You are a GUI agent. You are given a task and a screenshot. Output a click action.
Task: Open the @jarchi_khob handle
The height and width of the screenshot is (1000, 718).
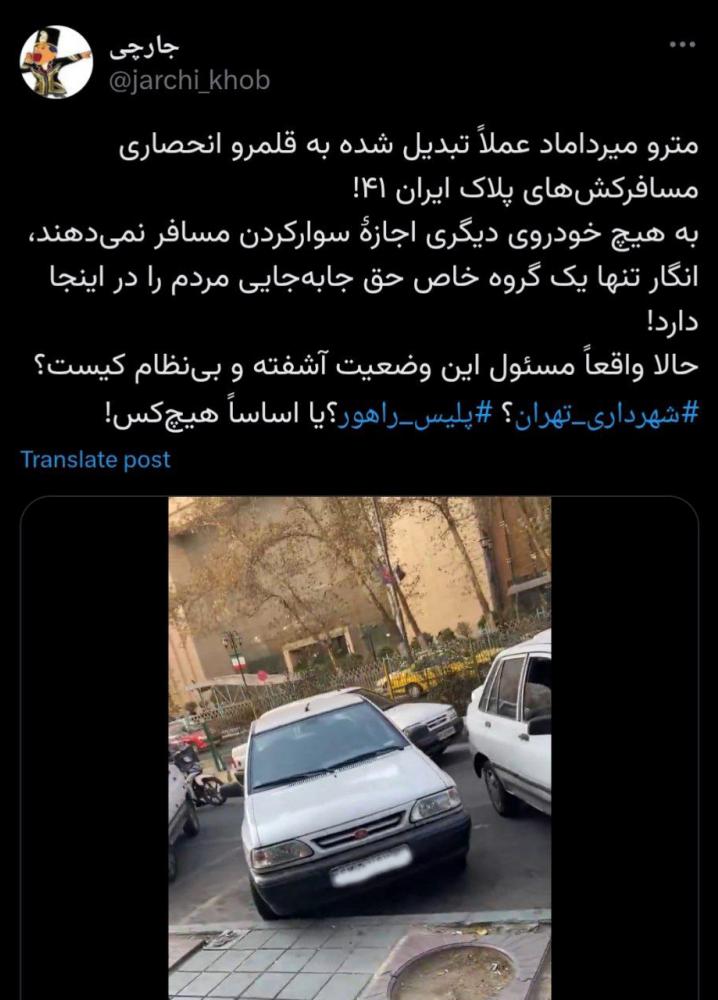pyautogui.click(x=188, y=80)
